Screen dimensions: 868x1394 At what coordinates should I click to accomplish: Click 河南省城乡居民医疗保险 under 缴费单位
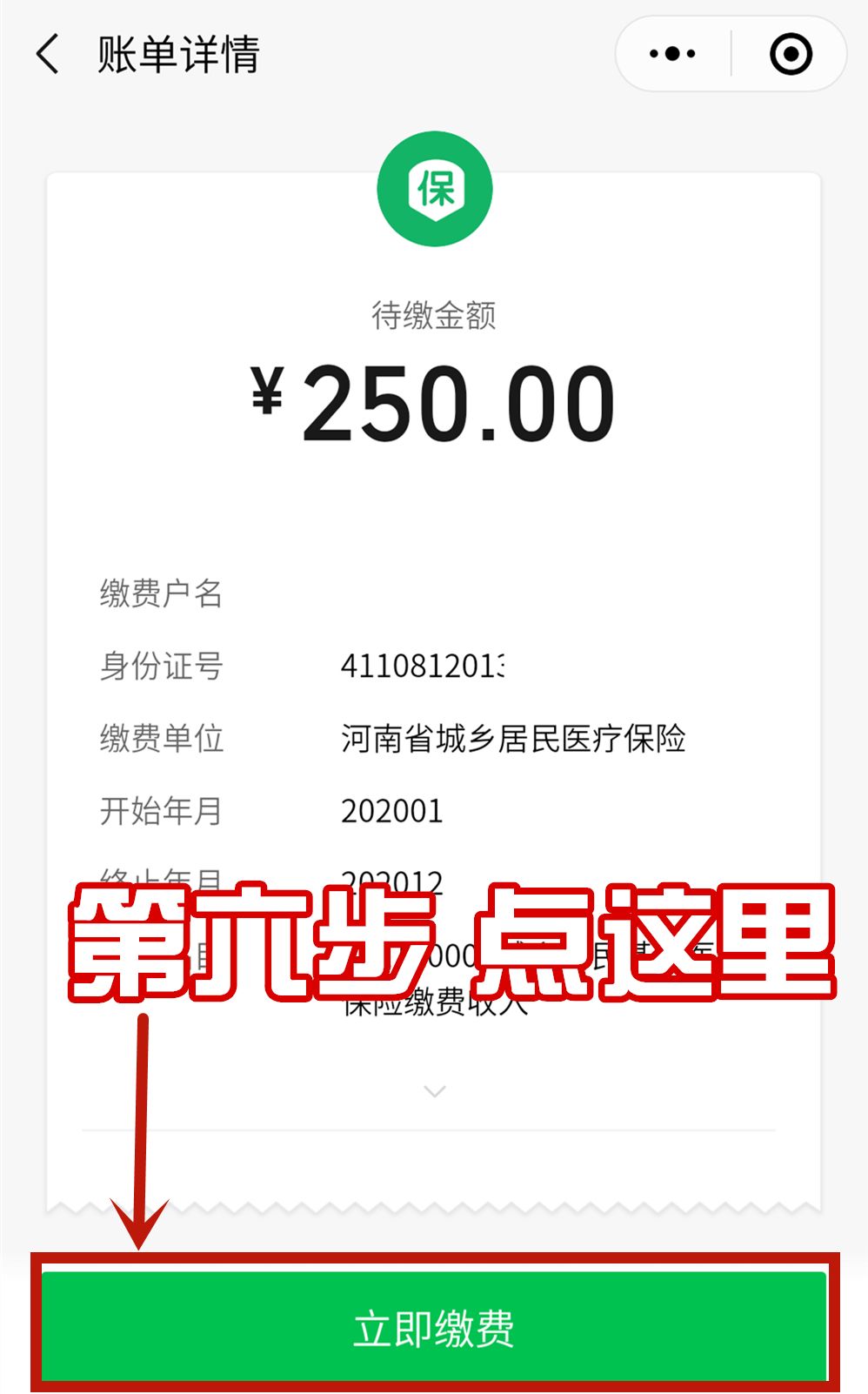click(x=515, y=741)
